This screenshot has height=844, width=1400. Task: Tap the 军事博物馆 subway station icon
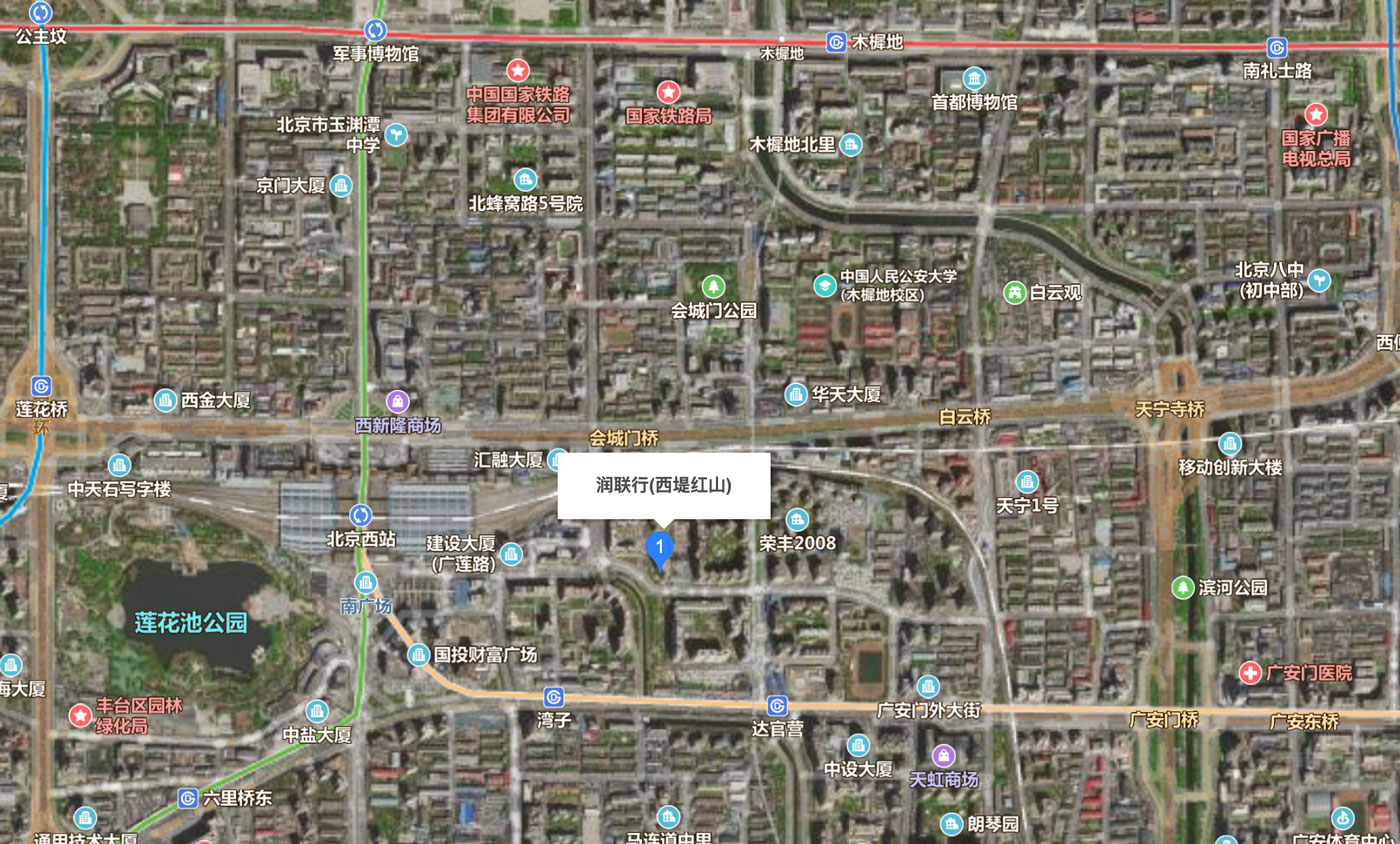pyautogui.click(x=375, y=30)
